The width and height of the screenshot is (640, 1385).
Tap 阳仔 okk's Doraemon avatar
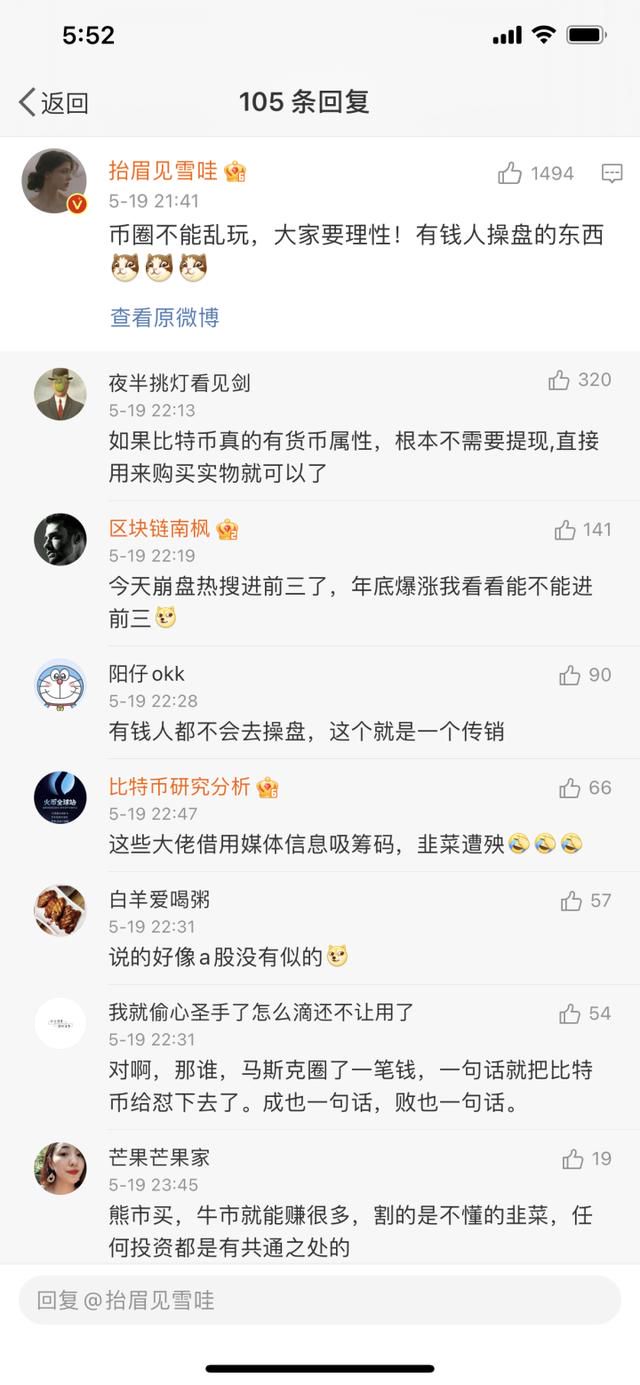point(60,685)
